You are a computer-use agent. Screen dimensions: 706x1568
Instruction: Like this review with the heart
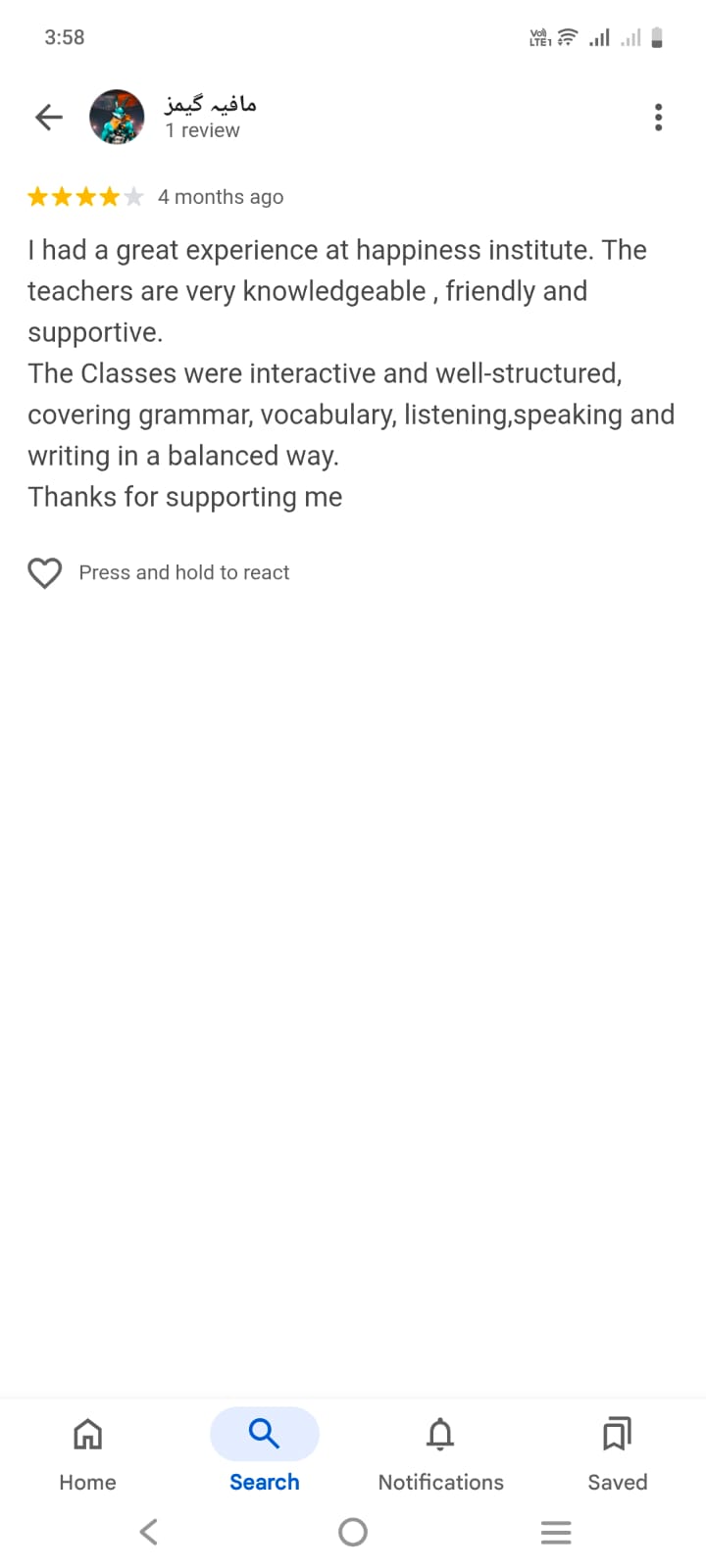click(45, 573)
